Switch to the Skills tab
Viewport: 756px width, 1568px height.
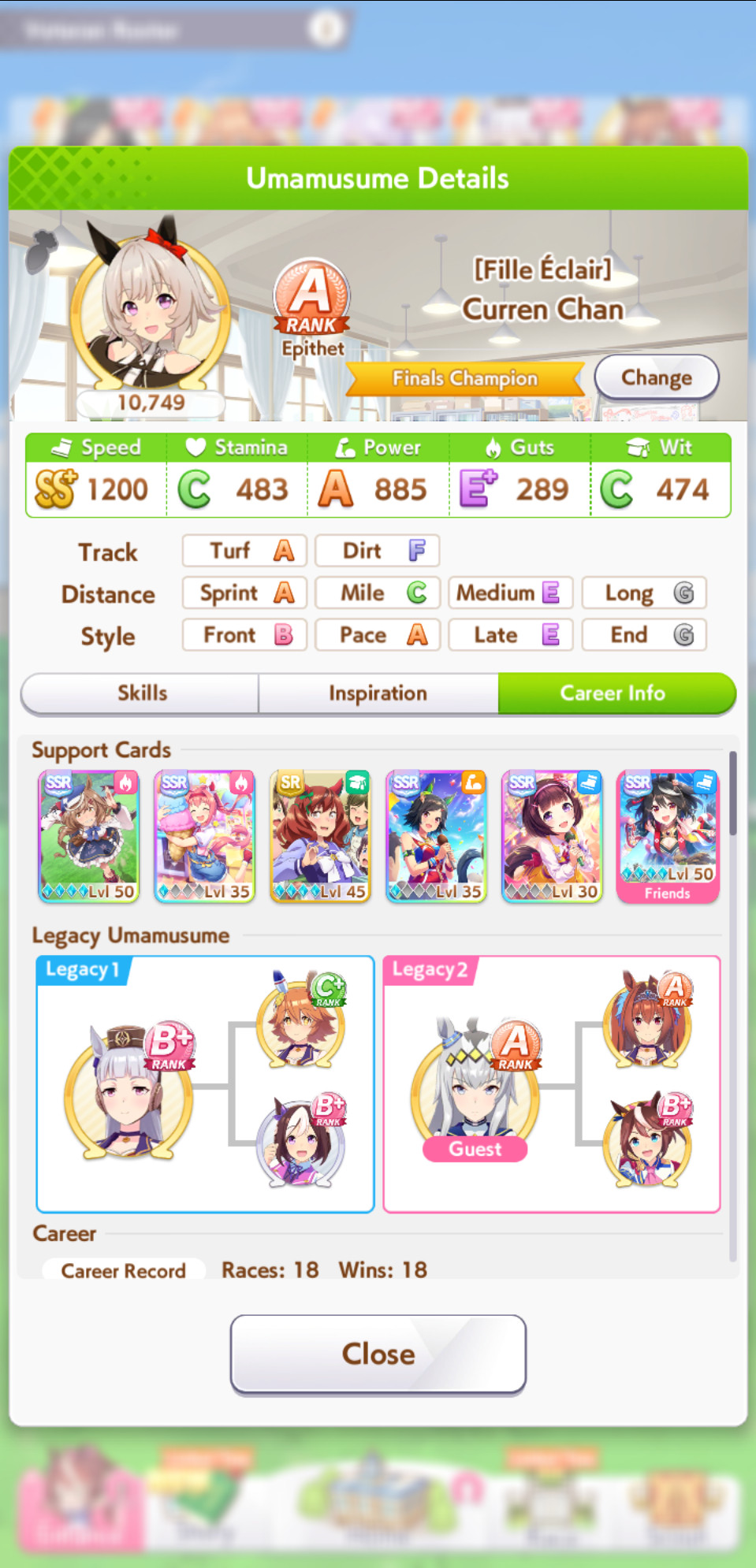pos(142,693)
